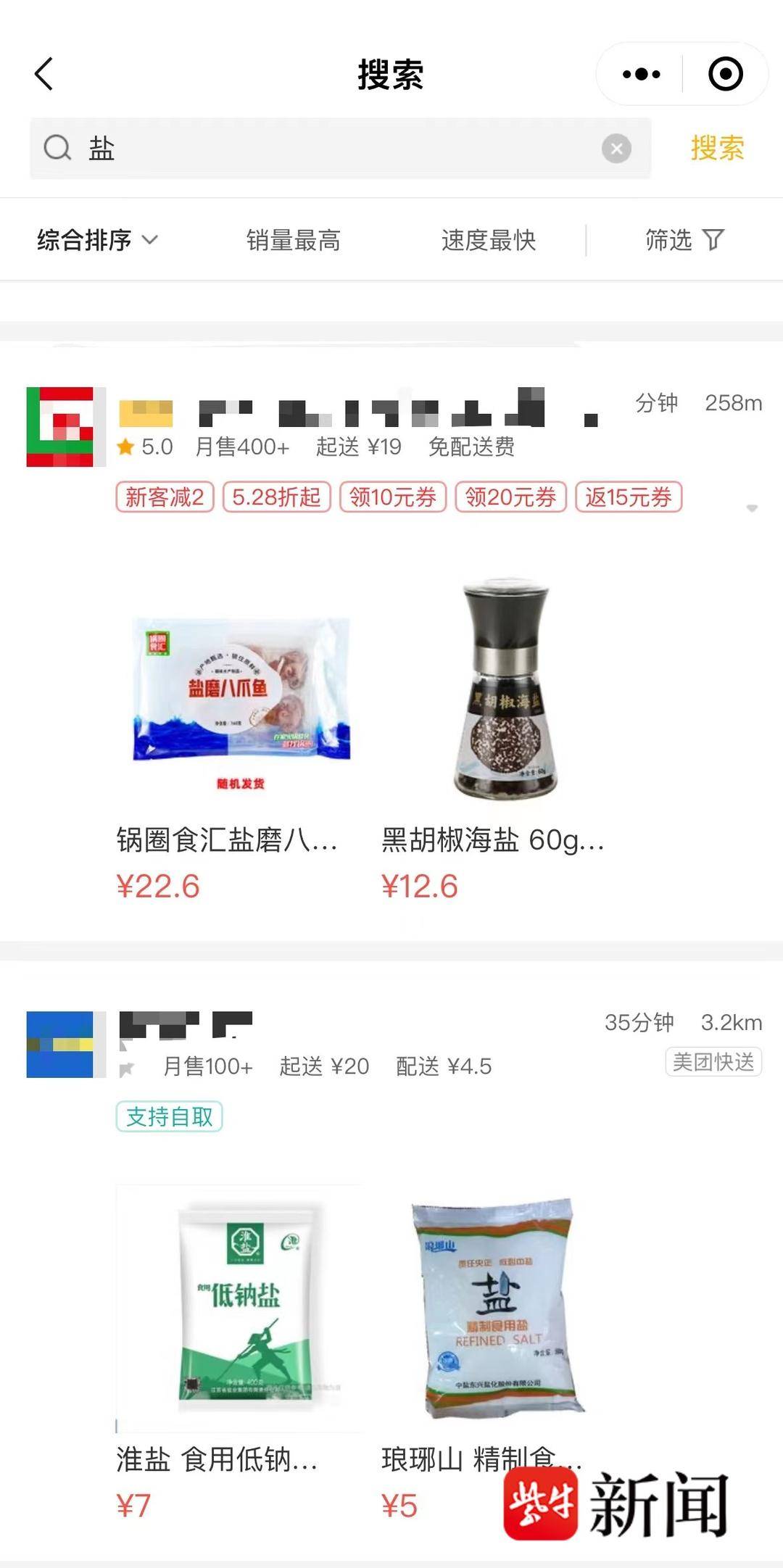
Task: Switch to the 搜索 page title
Action: pos(391,73)
